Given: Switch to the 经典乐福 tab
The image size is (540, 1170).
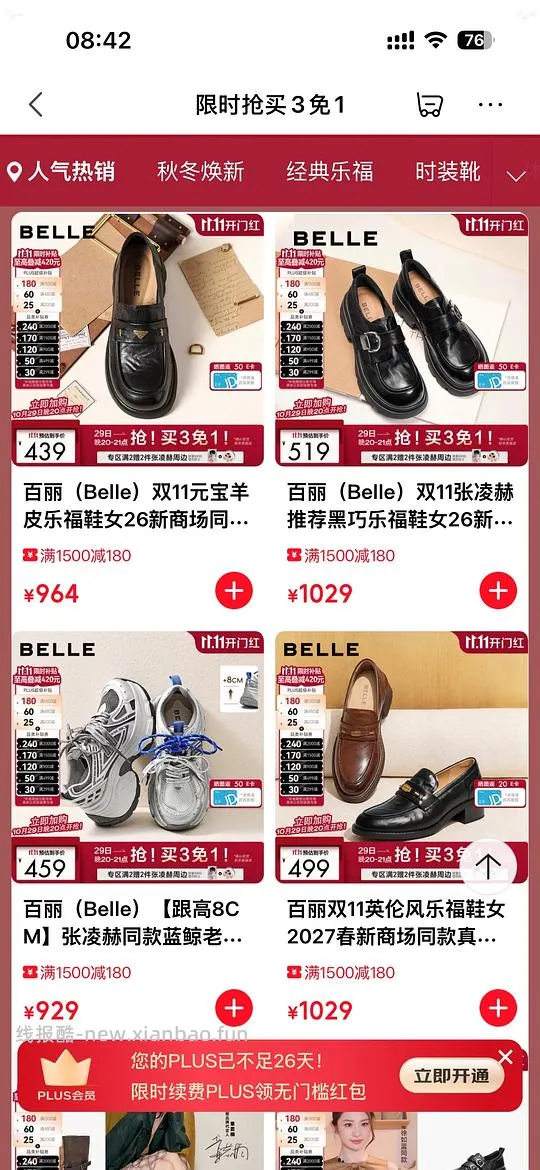Looking at the screenshot, I should click(x=330, y=172).
